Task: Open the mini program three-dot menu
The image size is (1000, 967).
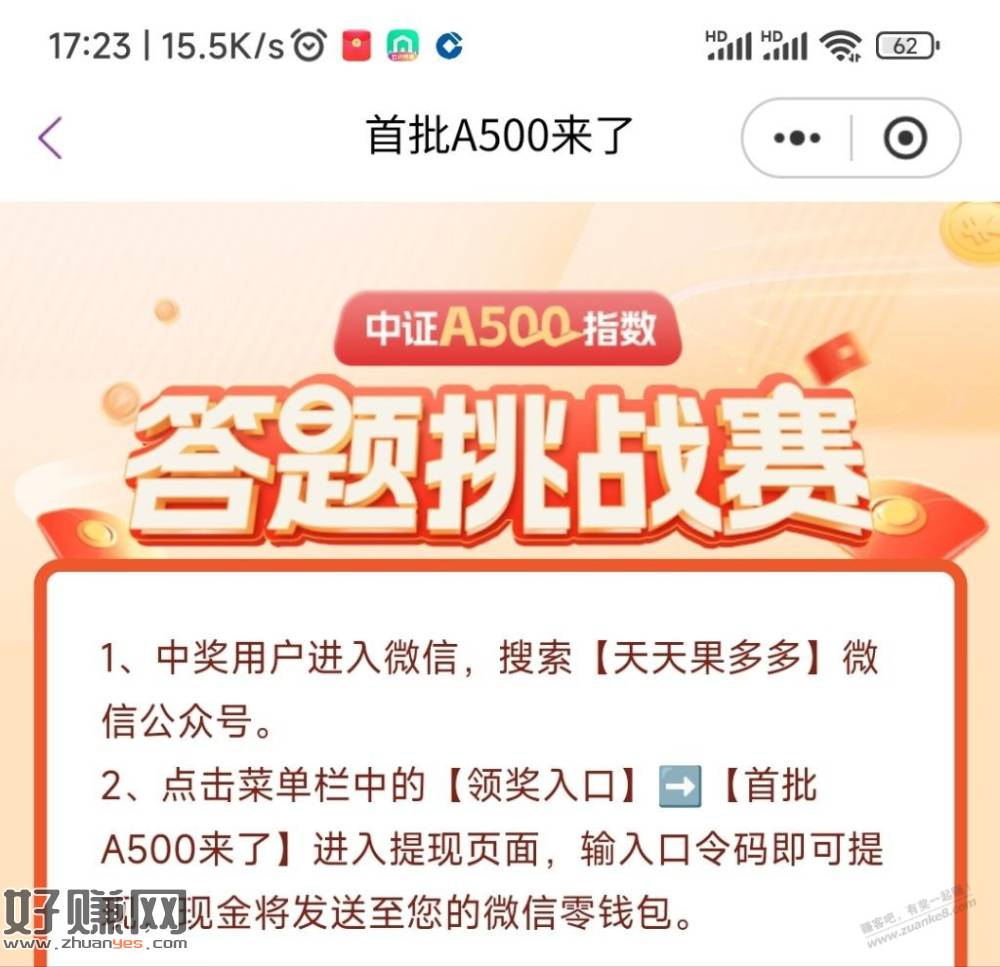Action: click(797, 138)
